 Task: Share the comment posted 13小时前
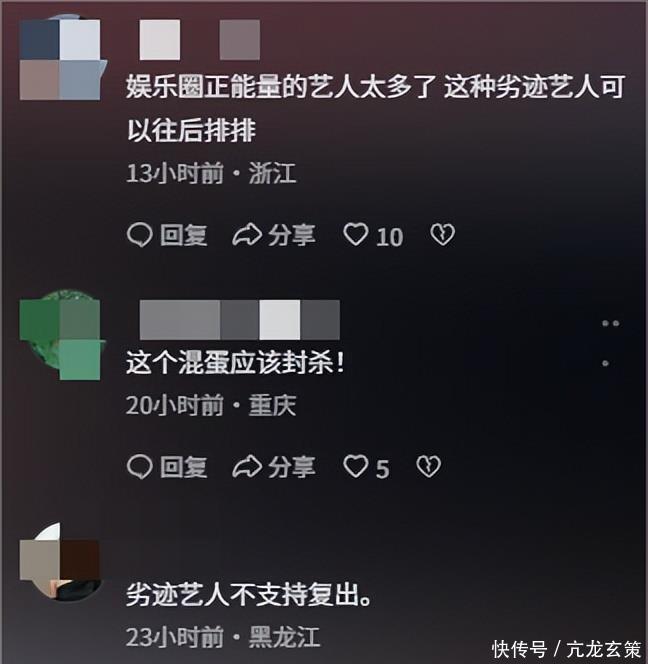click(274, 235)
